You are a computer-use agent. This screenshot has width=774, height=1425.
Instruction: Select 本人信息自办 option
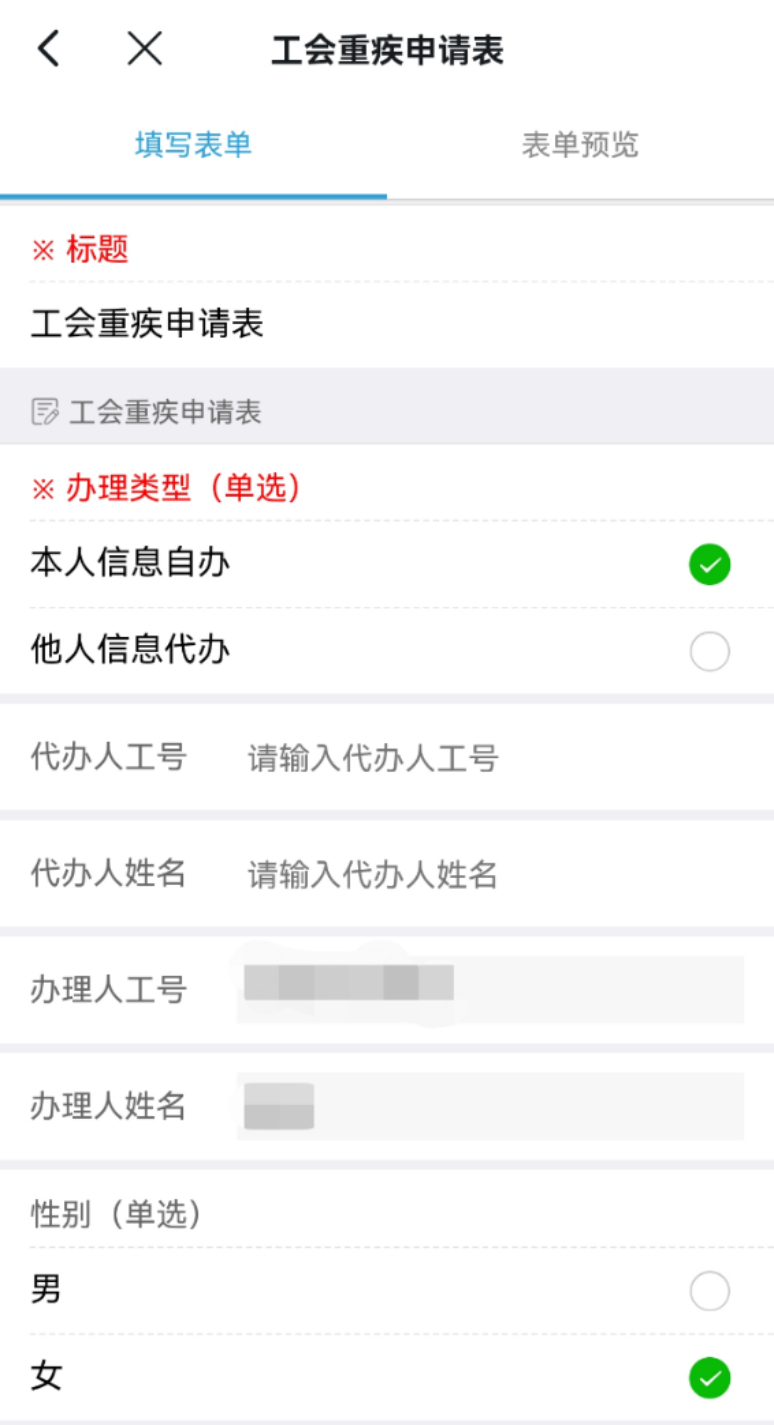pyautogui.click(x=709, y=565)
